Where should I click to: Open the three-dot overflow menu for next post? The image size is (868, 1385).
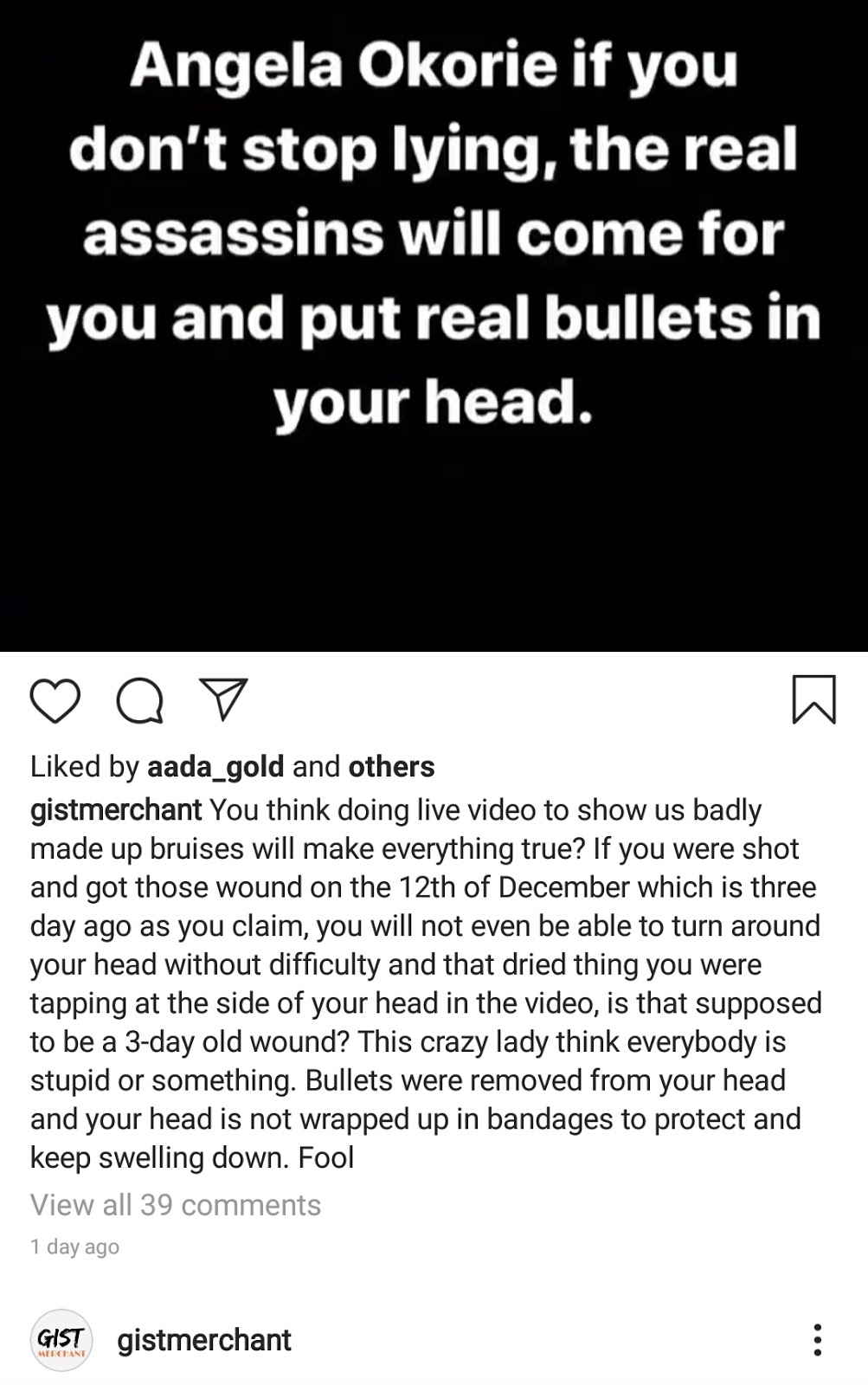click(817, 1340)
